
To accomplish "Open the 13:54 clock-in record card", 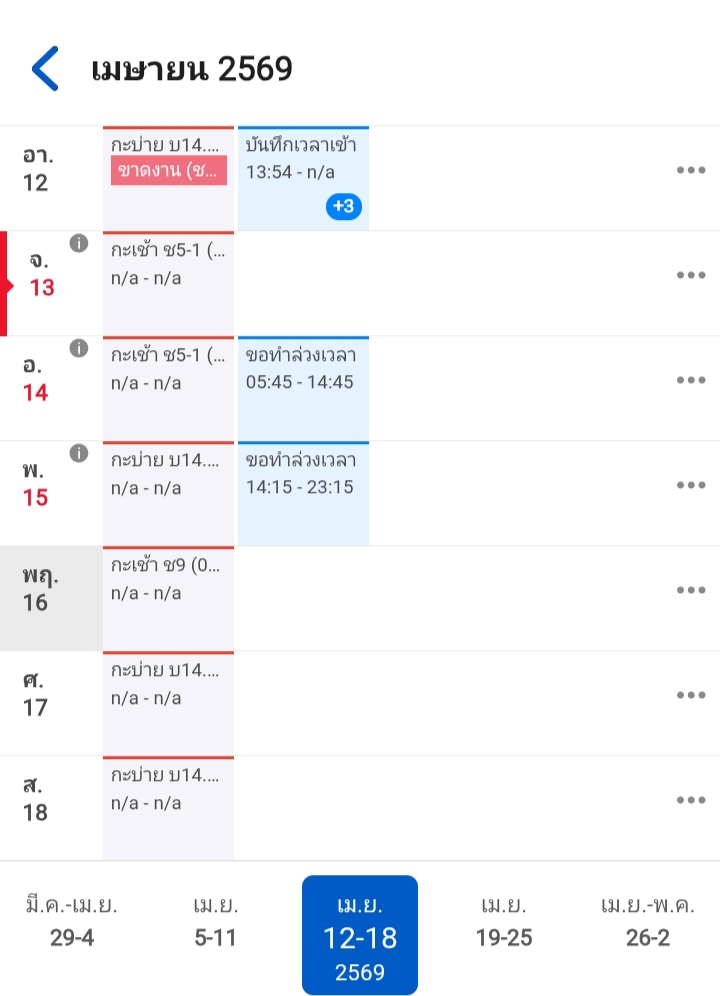I will 303,178.
